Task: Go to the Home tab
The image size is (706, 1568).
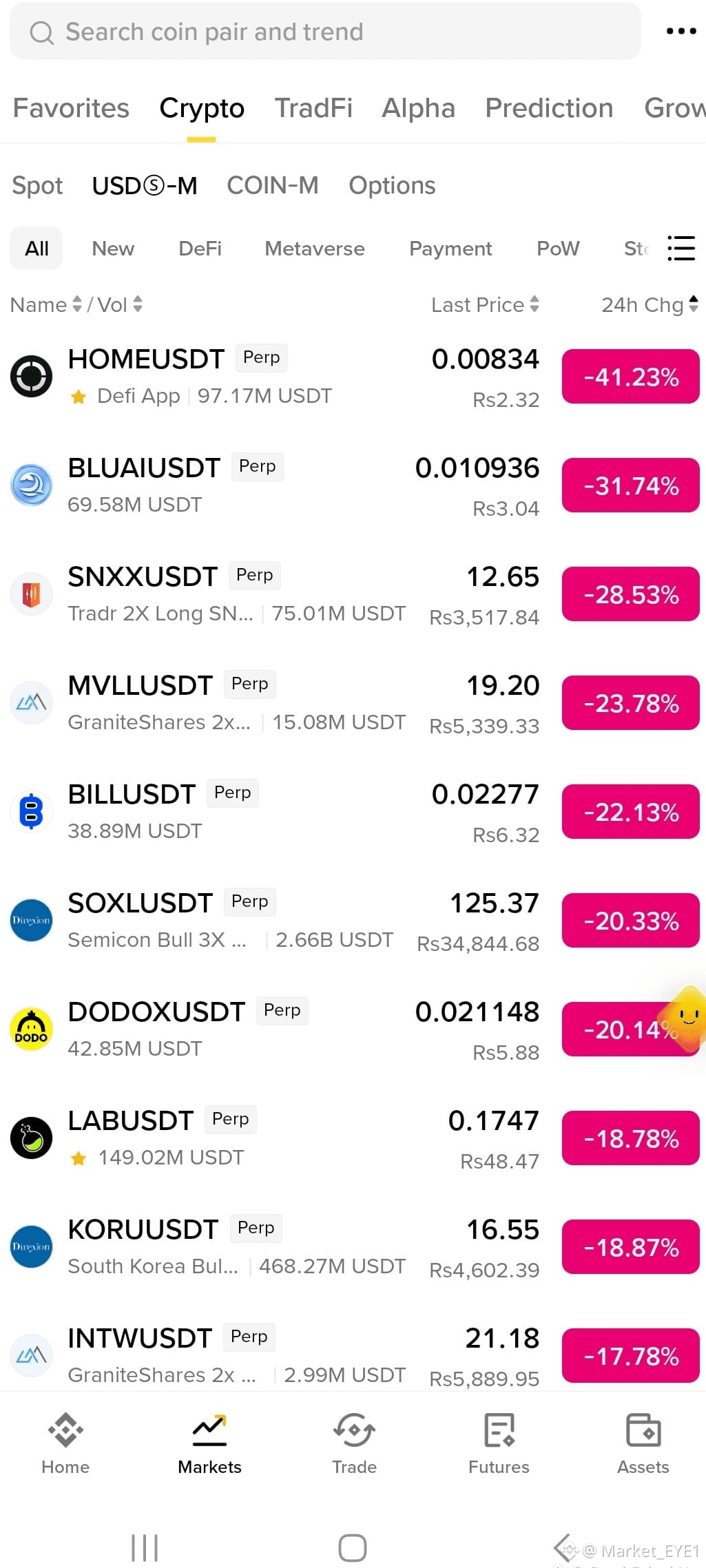Action: point(65,1443)
